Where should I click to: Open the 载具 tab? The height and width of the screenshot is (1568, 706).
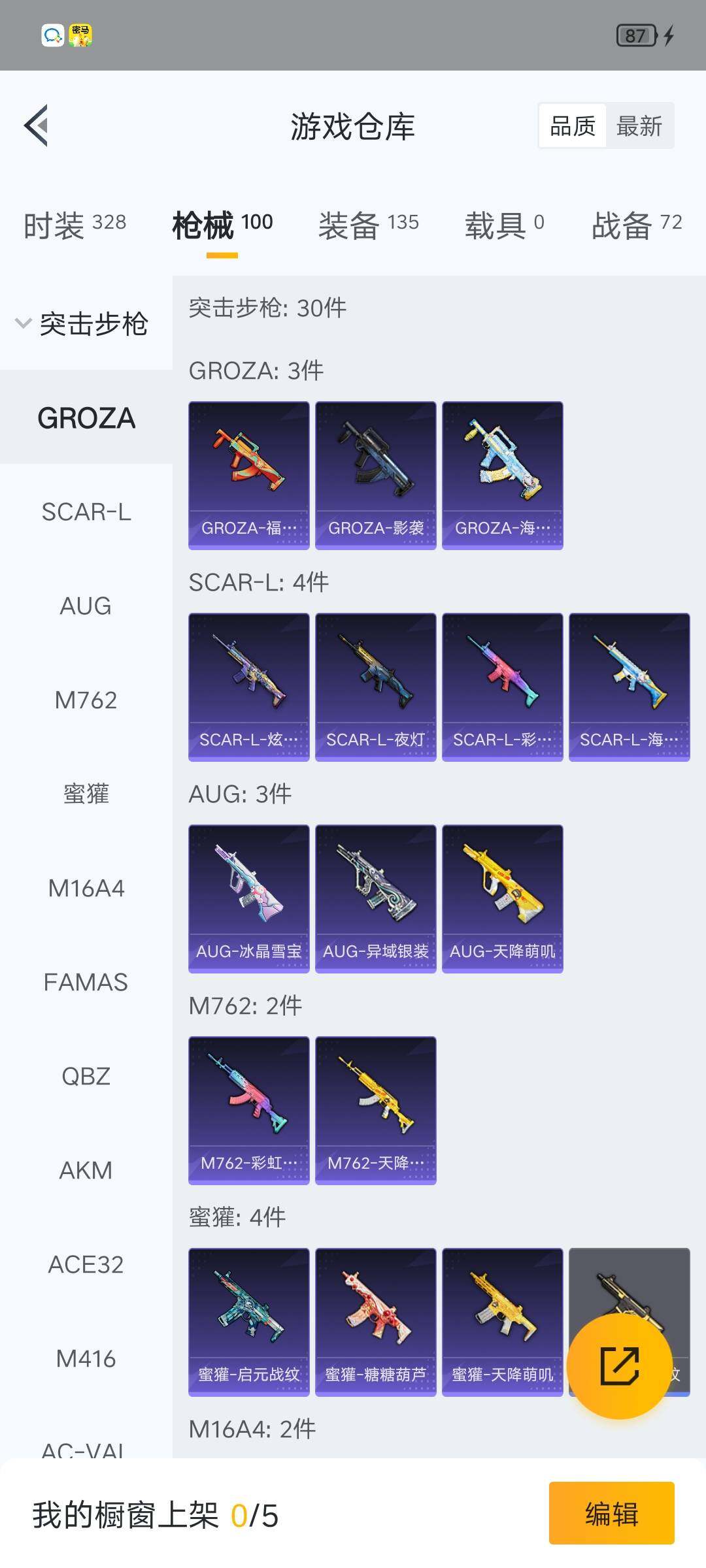click(504, 225)
